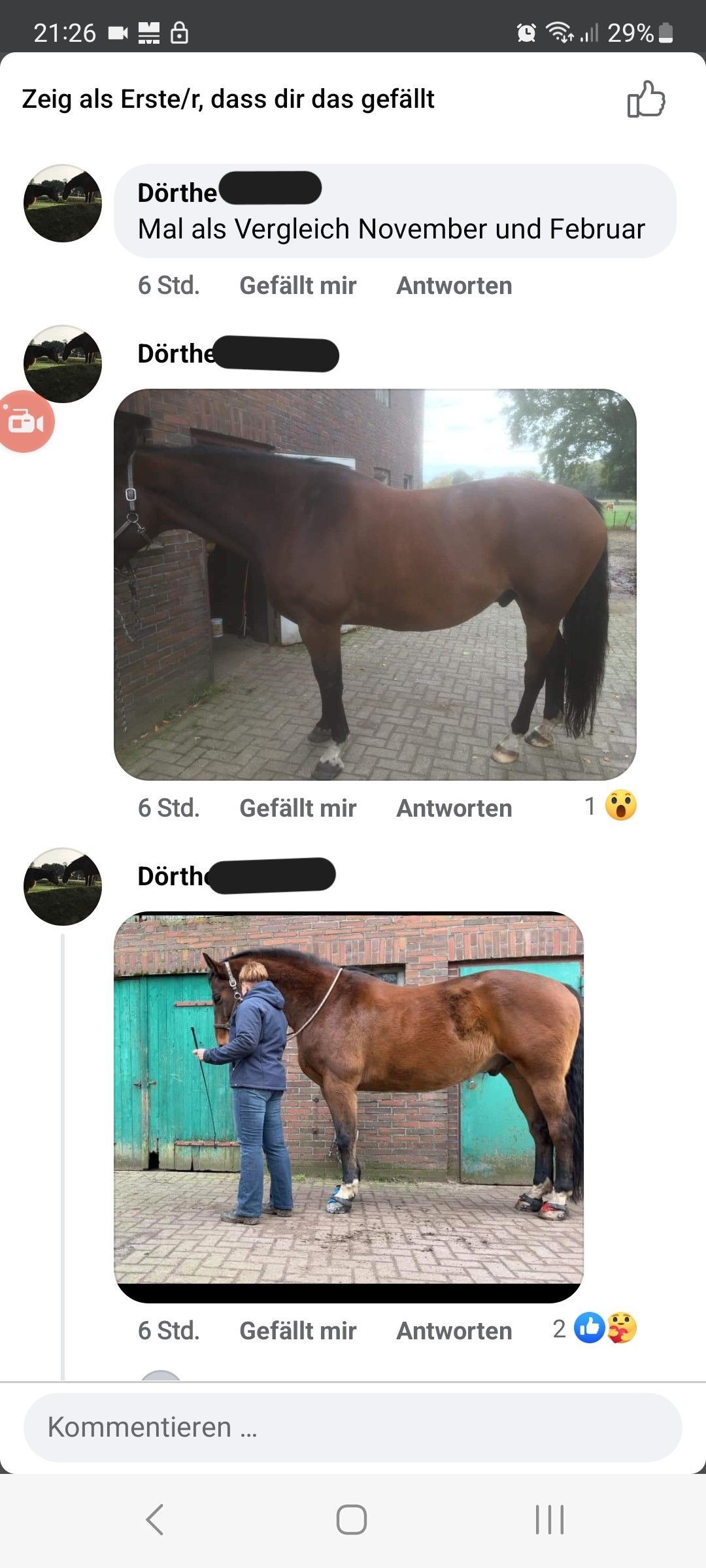Open recent apps from the navigation bar
Image resolution: width=706 pixels, height=1568 pixels.
pos(549,1519)
